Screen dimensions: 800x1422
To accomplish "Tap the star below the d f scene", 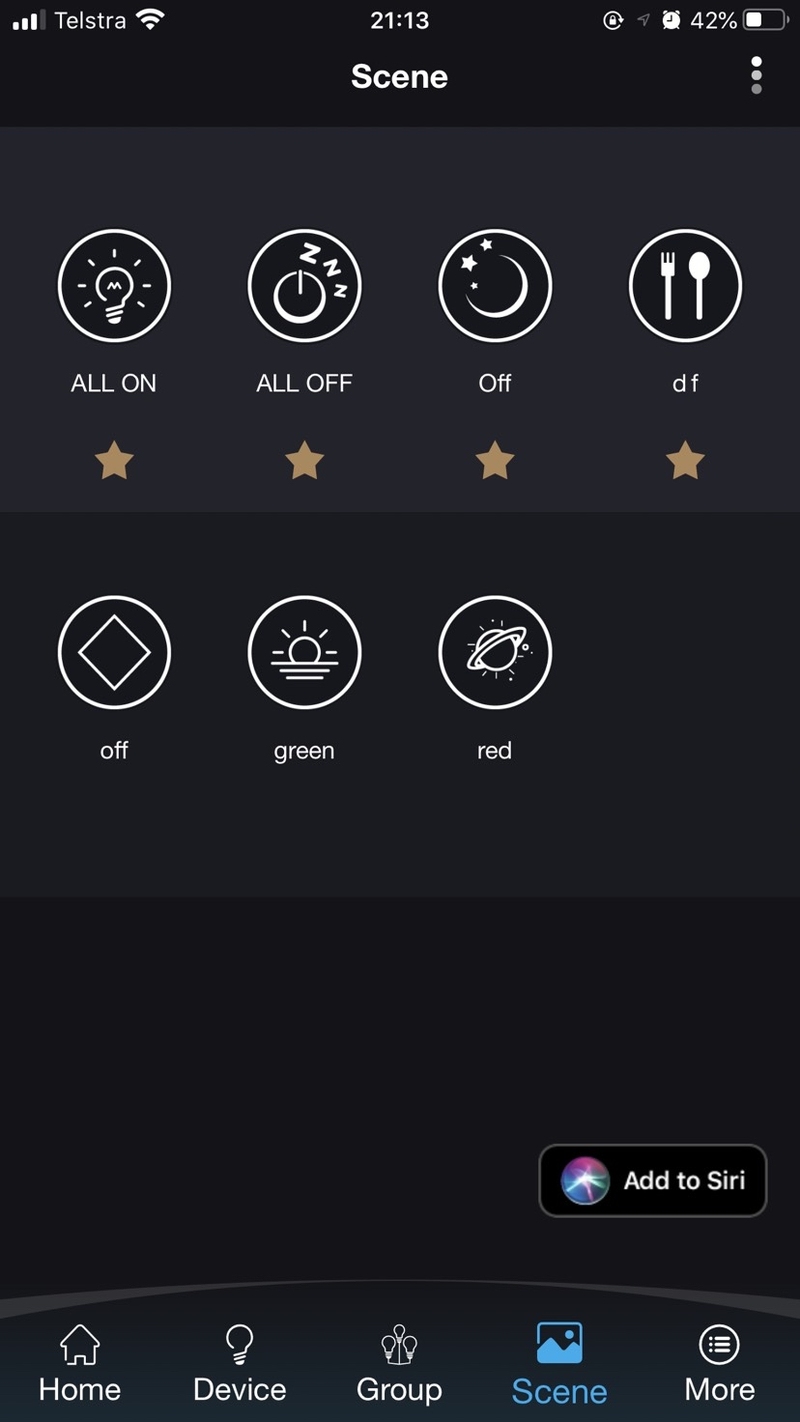I will click(x=685, y=462).
